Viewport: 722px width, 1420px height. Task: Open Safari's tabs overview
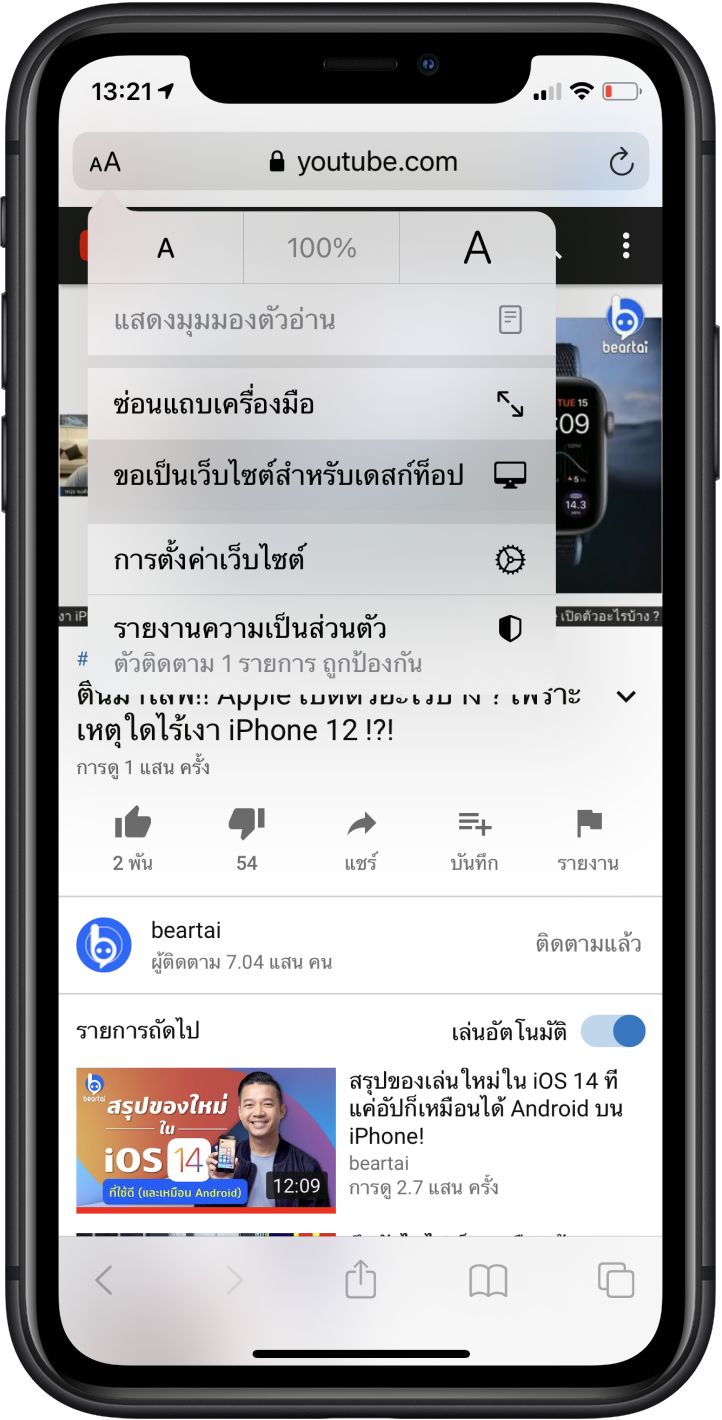(615, 1280)
